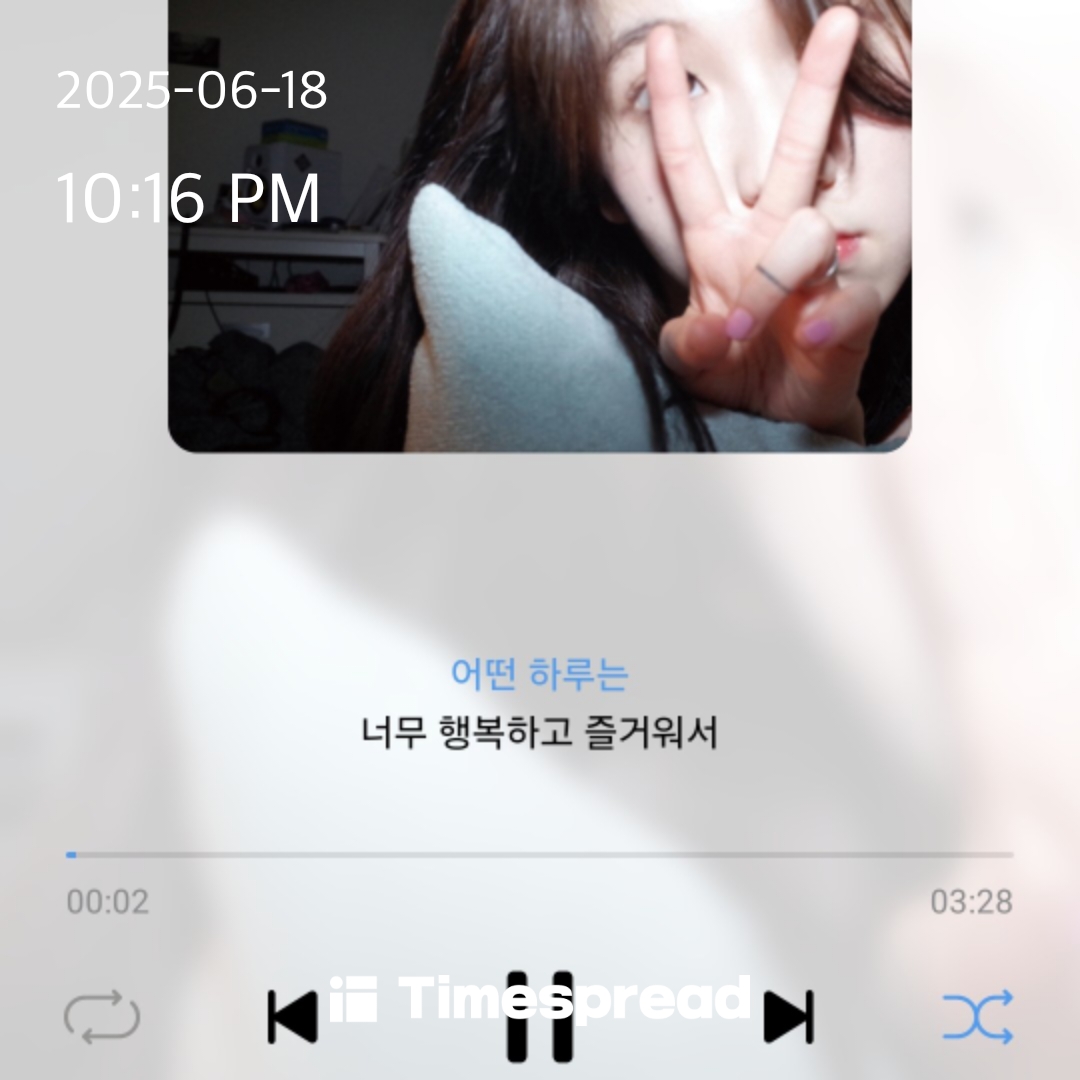Turn off shuffle mode

pyautogui.click(x=977, y=1017)
